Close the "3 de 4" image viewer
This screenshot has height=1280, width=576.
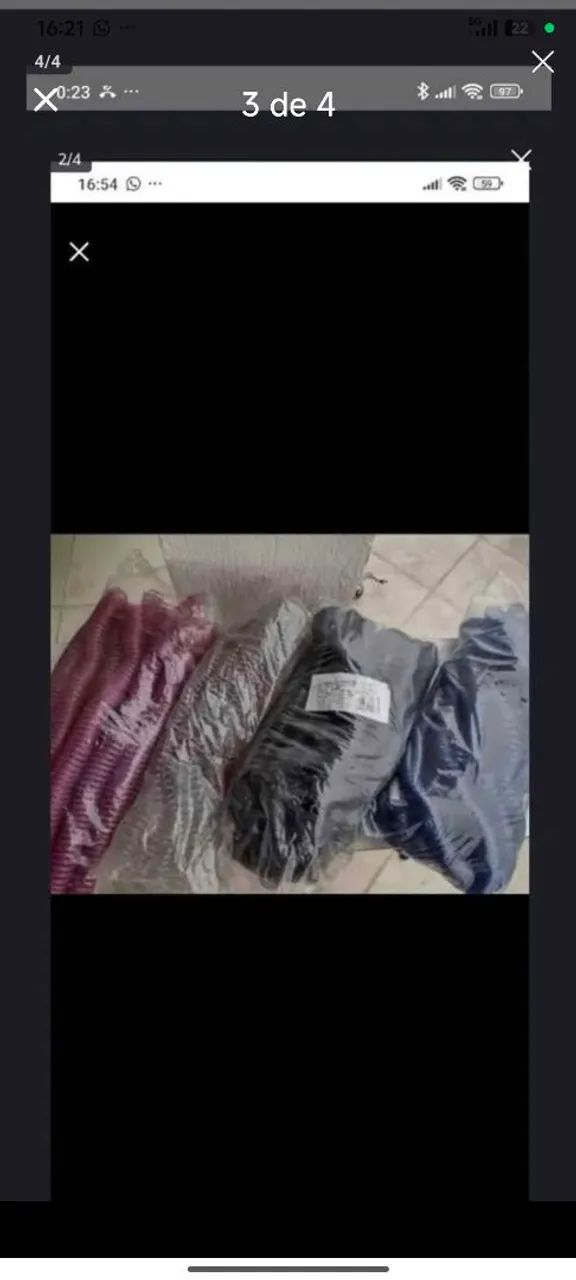tap(46, 99)
